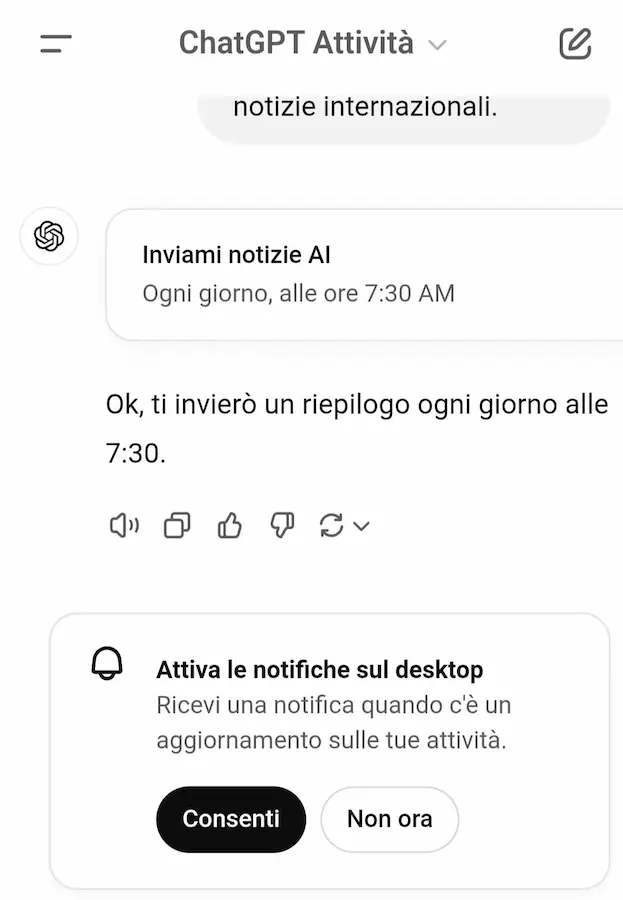
Task: Tap Consenti to allow notifications
Action: (231, 819)
